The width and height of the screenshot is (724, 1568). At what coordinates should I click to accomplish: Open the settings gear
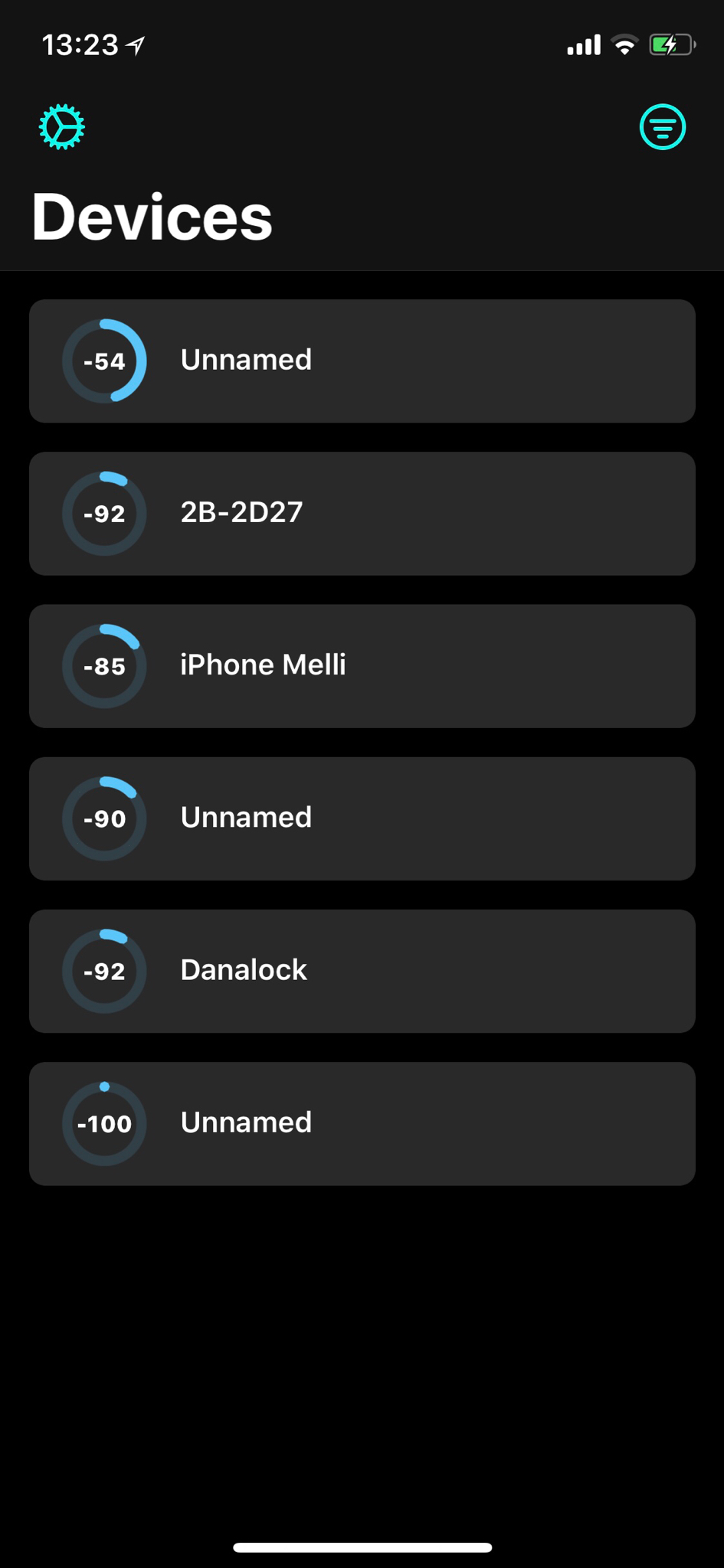click(x=61, y=127)
